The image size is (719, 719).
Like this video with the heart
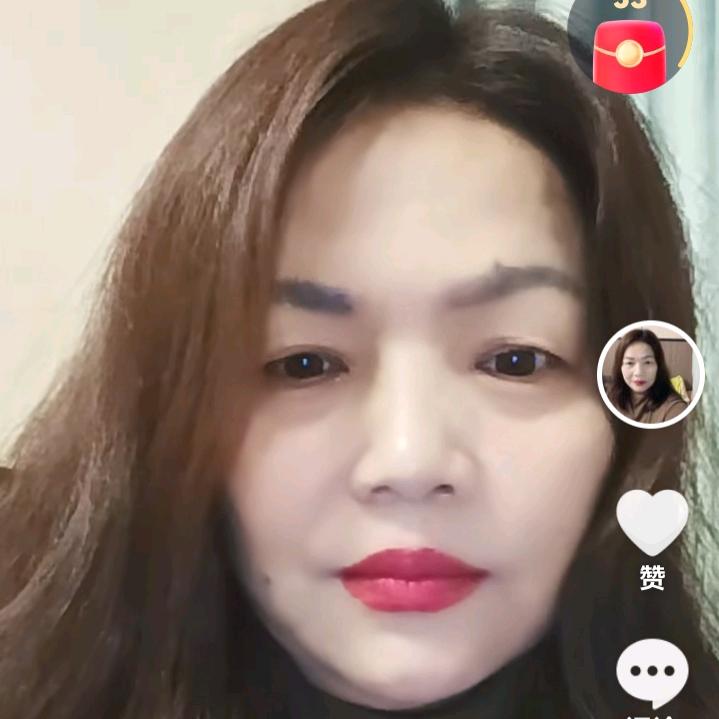click(652, 522)
